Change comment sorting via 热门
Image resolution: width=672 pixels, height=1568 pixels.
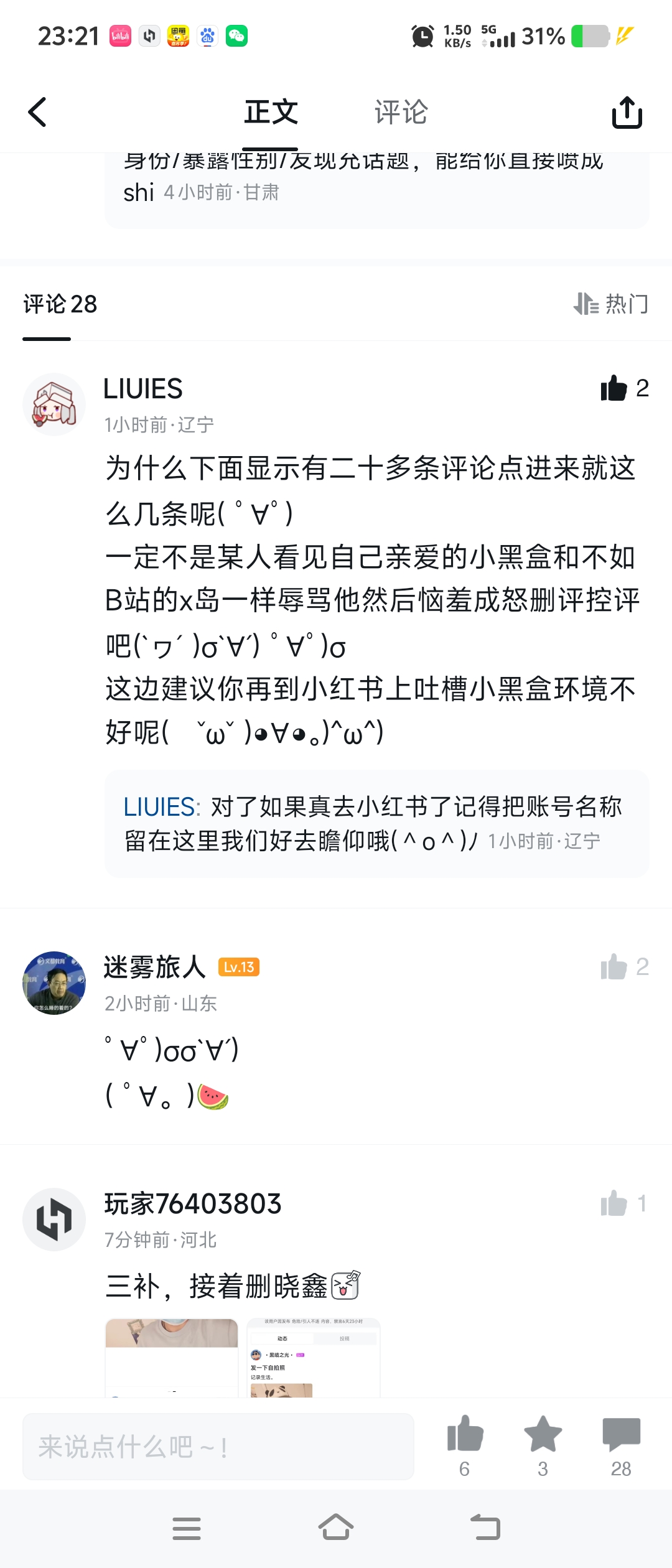tap(611, 304)
